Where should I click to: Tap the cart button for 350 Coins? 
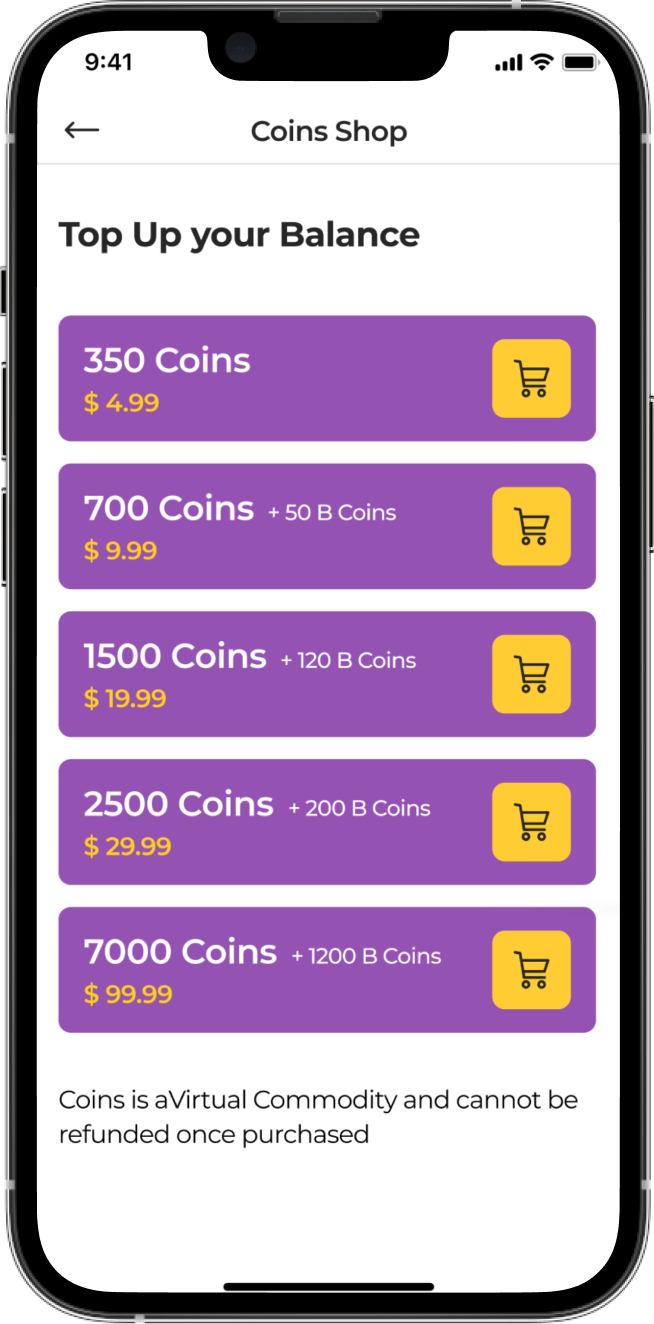531,379
